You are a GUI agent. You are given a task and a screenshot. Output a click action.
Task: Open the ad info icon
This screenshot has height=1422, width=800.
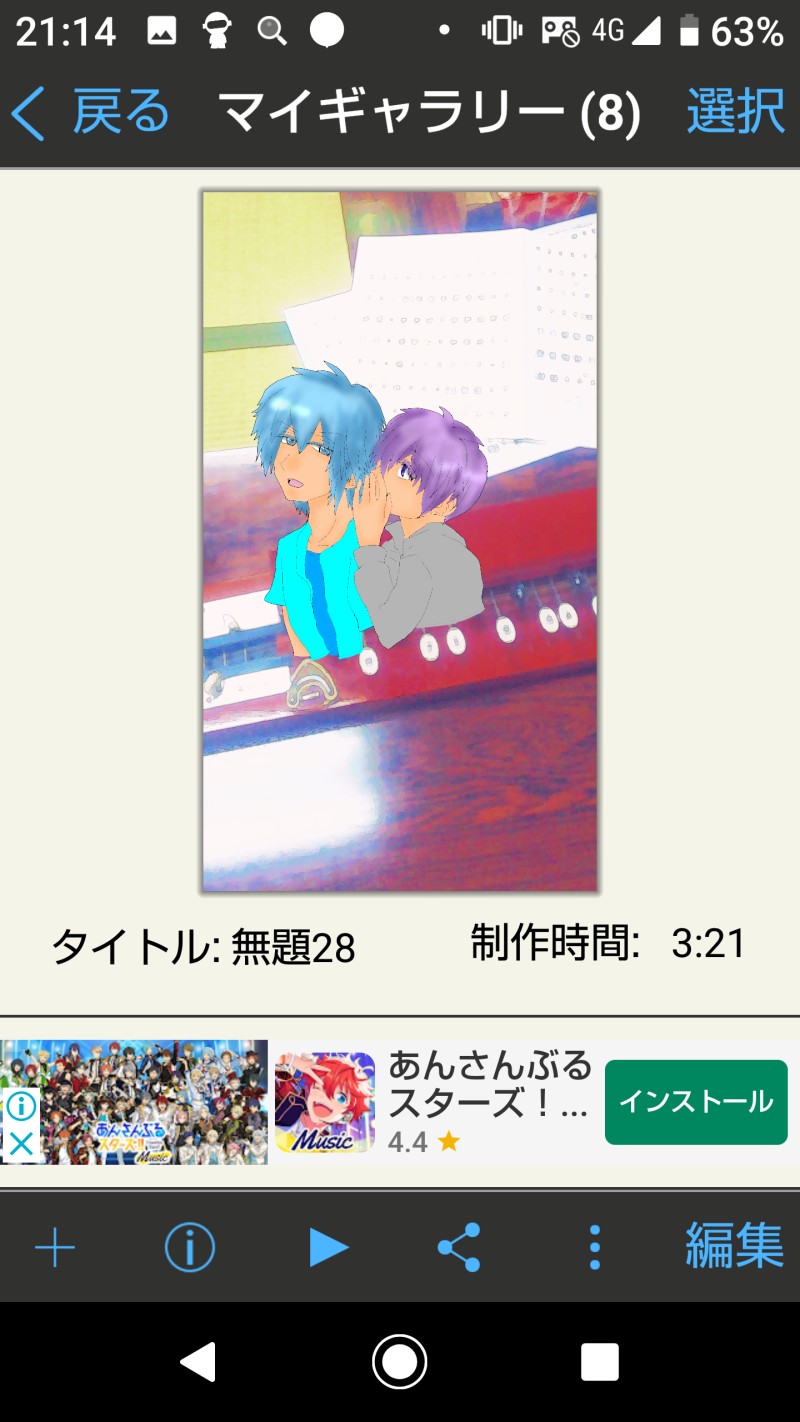21,1107
